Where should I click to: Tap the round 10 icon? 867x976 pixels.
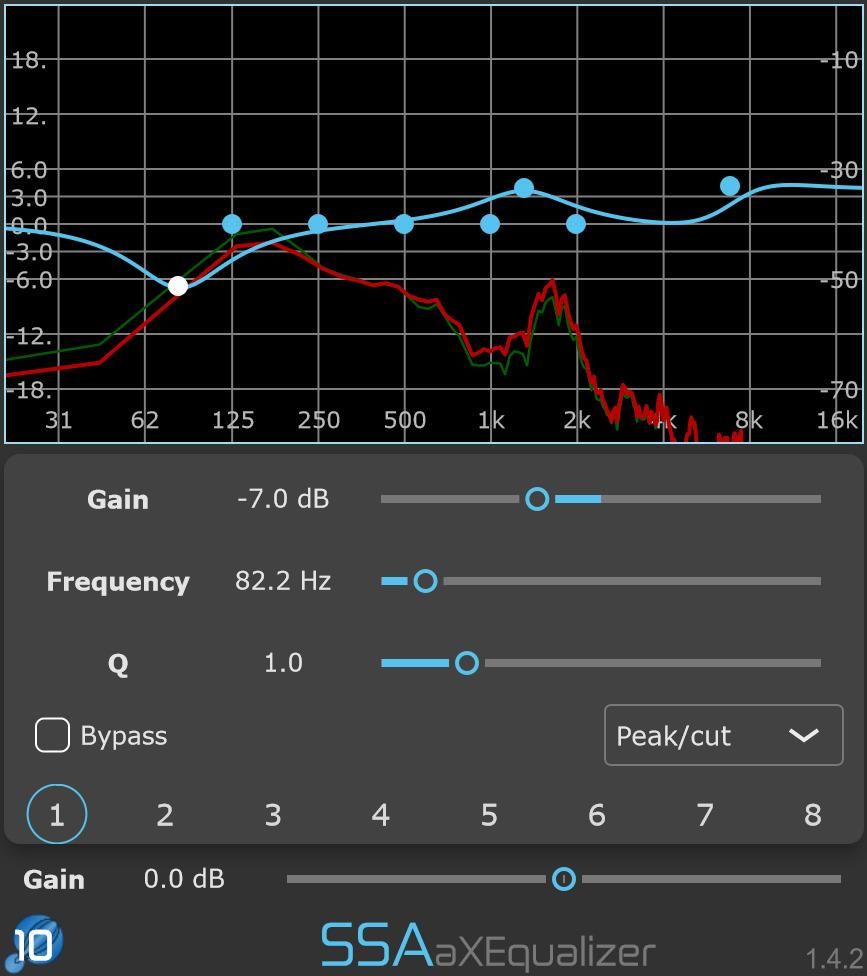tap(36, 942)
